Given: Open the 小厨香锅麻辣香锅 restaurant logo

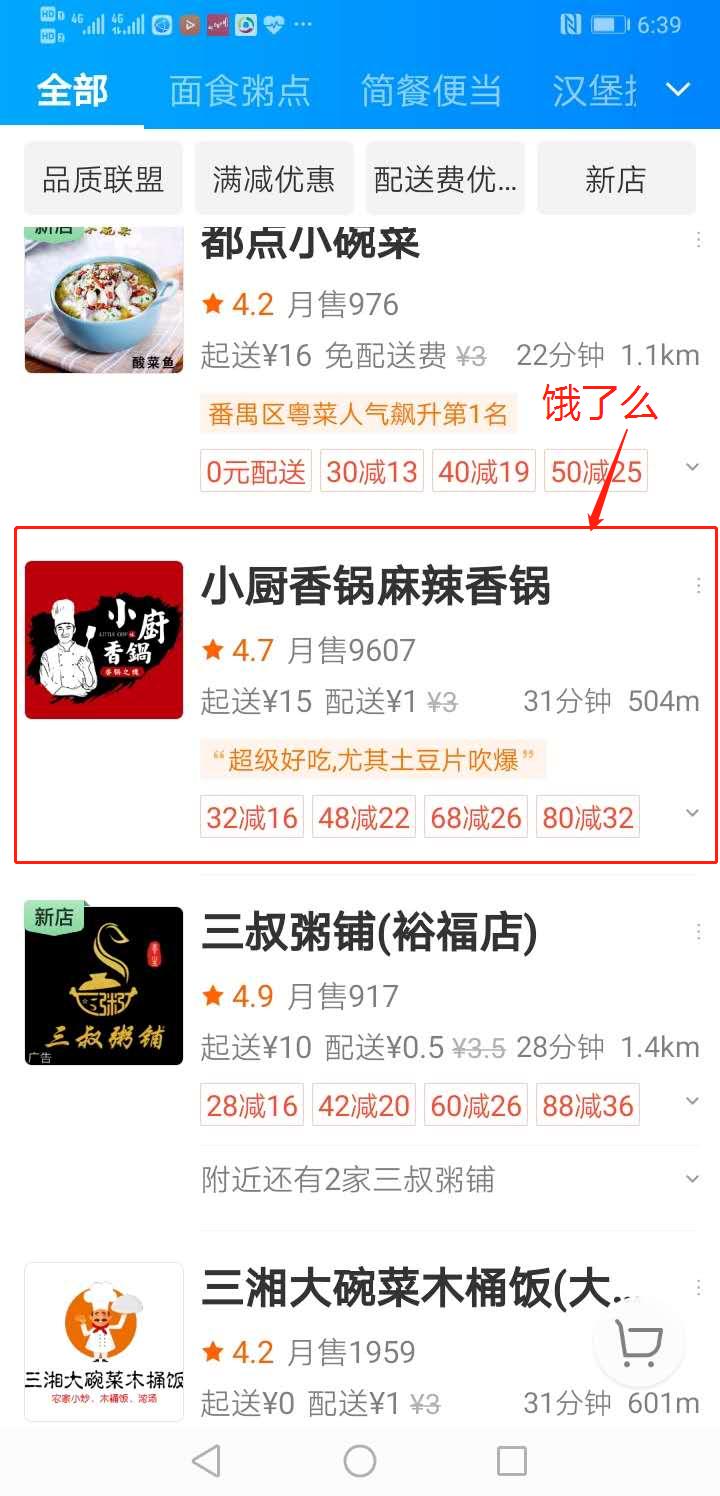Looking at the screenshot, I should coord(103,638).
